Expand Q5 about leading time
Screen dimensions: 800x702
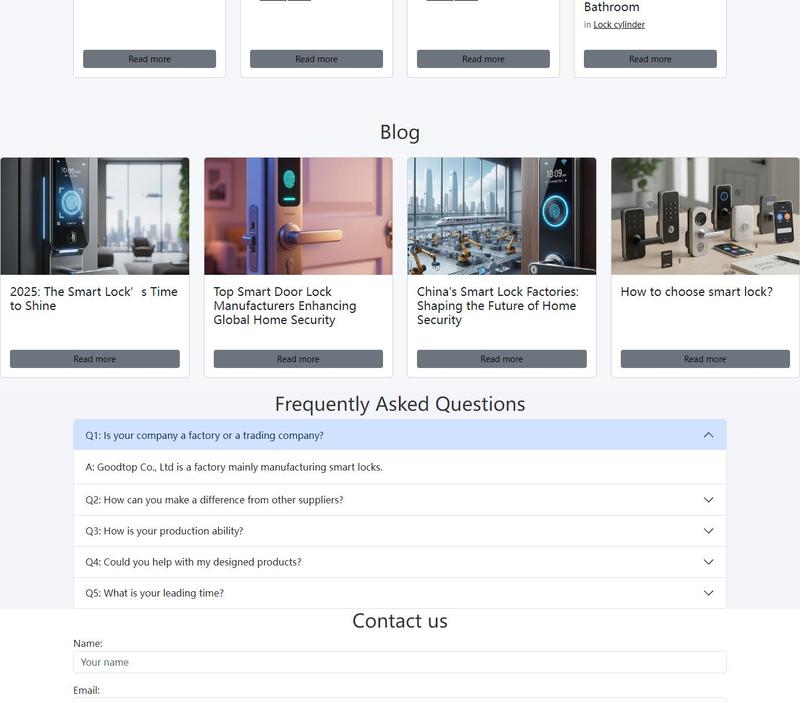point(399,593)
